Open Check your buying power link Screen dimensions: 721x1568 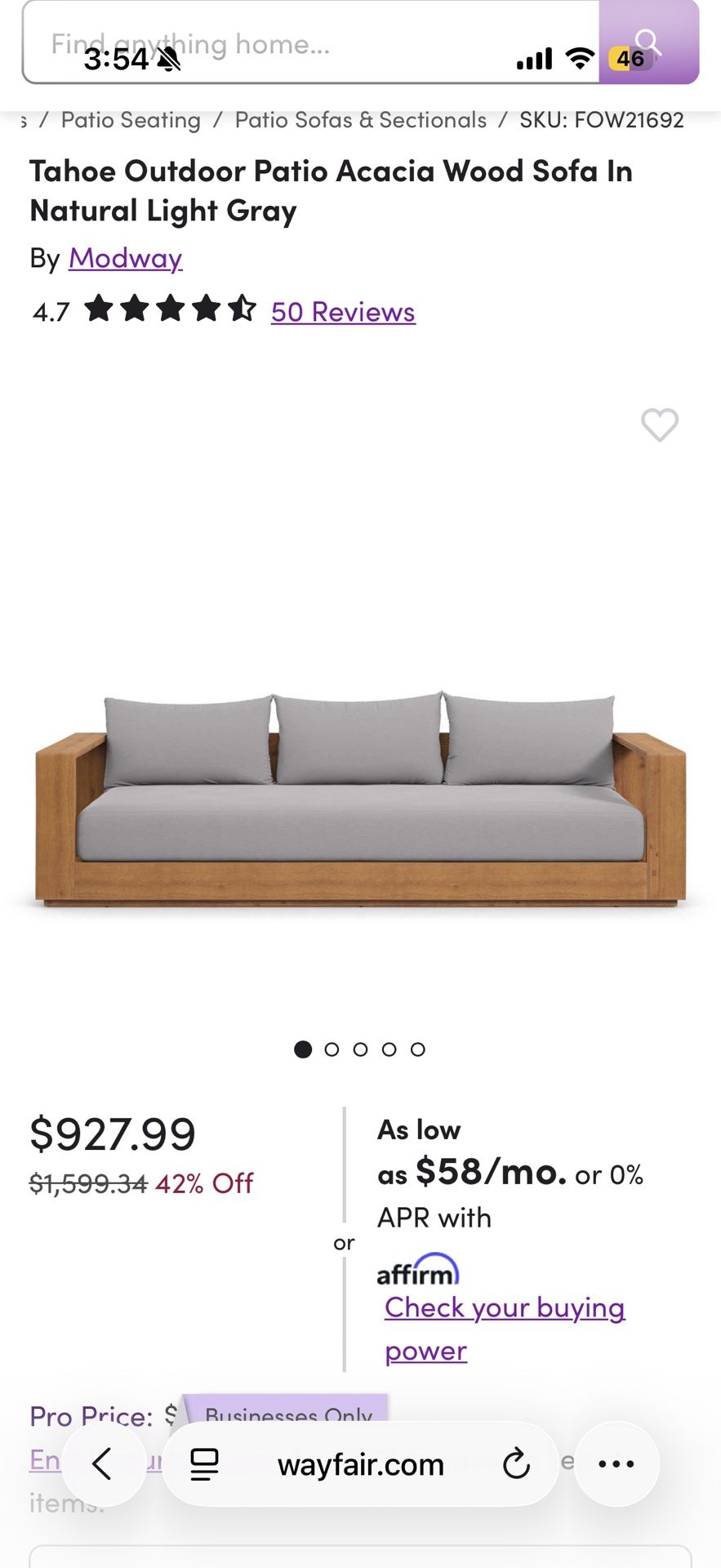click(x=504, y=1328)
